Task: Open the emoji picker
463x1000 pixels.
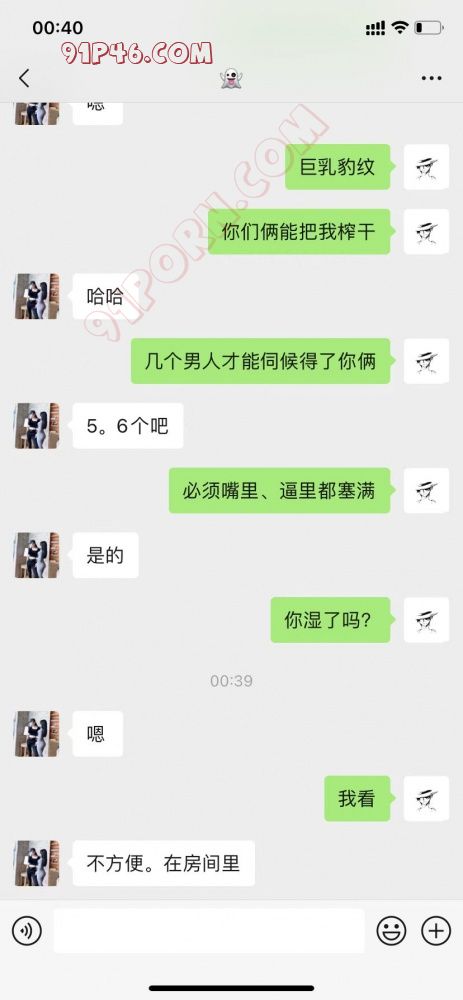Action: pyautogui.click(x=391, y=930)
